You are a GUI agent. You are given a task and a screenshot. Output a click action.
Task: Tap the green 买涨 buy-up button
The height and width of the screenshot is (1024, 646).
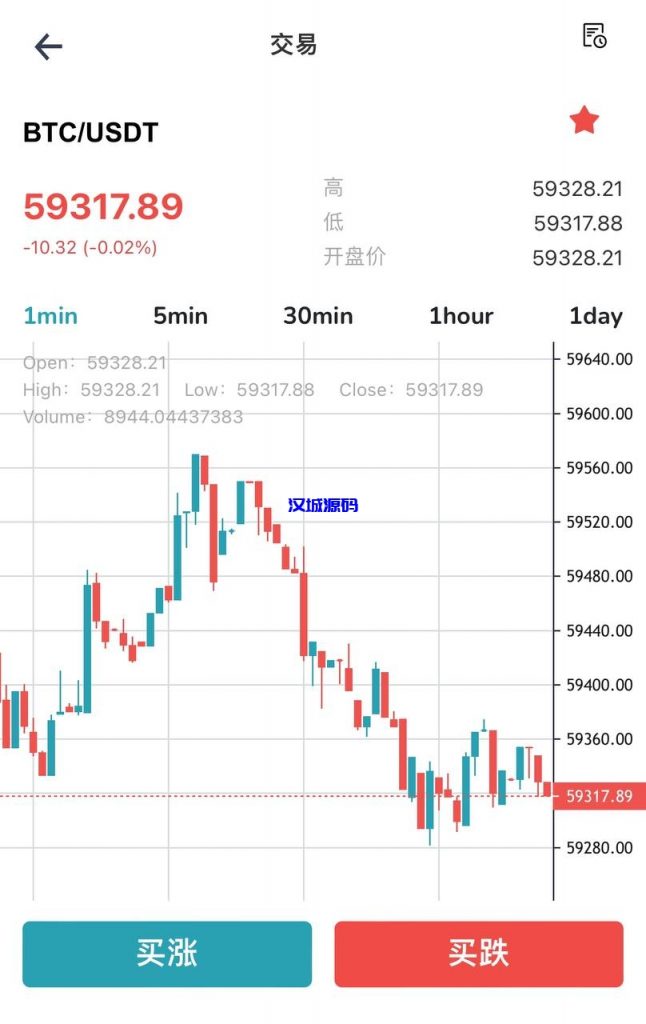click(167, 954)
